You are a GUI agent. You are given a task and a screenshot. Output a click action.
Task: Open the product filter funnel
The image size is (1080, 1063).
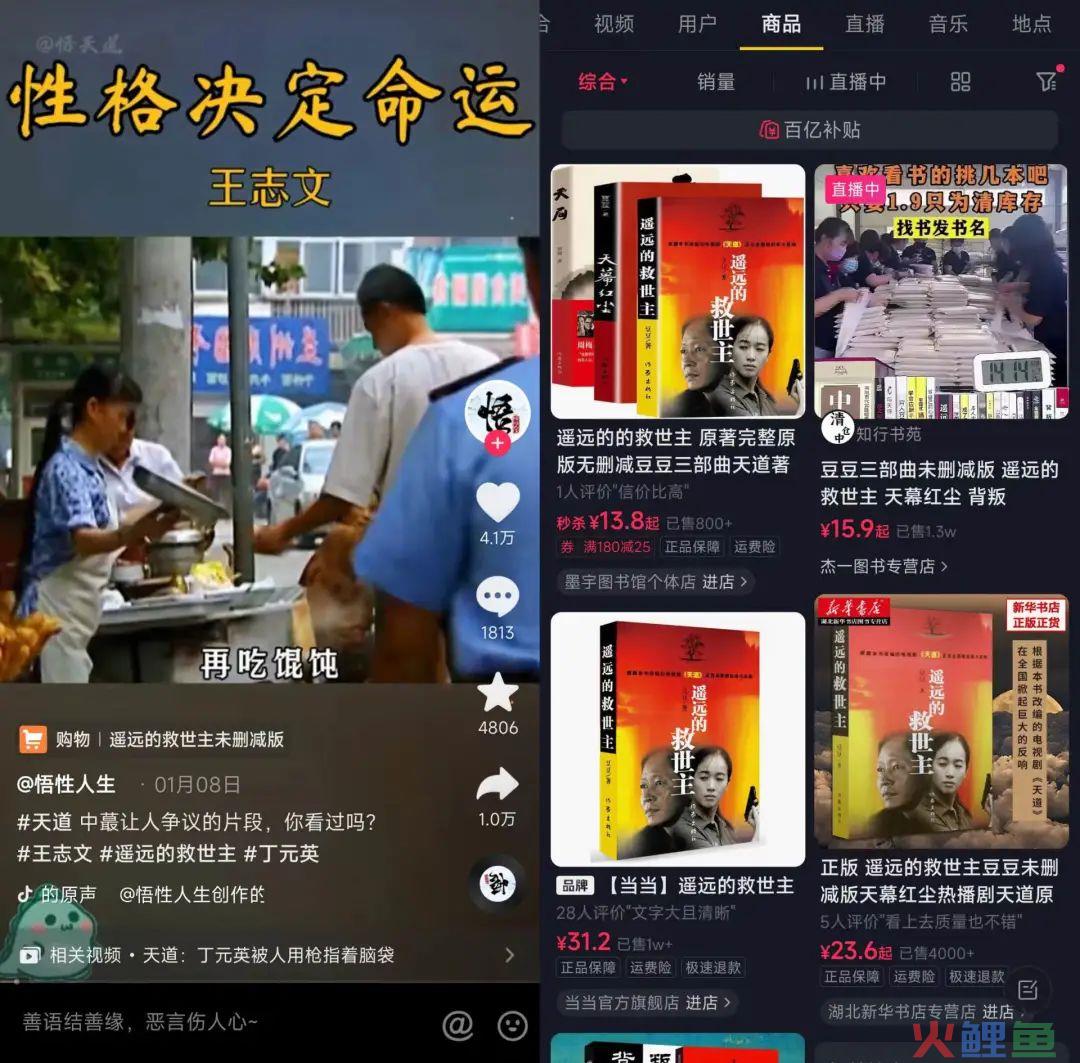coord(1046,82)
